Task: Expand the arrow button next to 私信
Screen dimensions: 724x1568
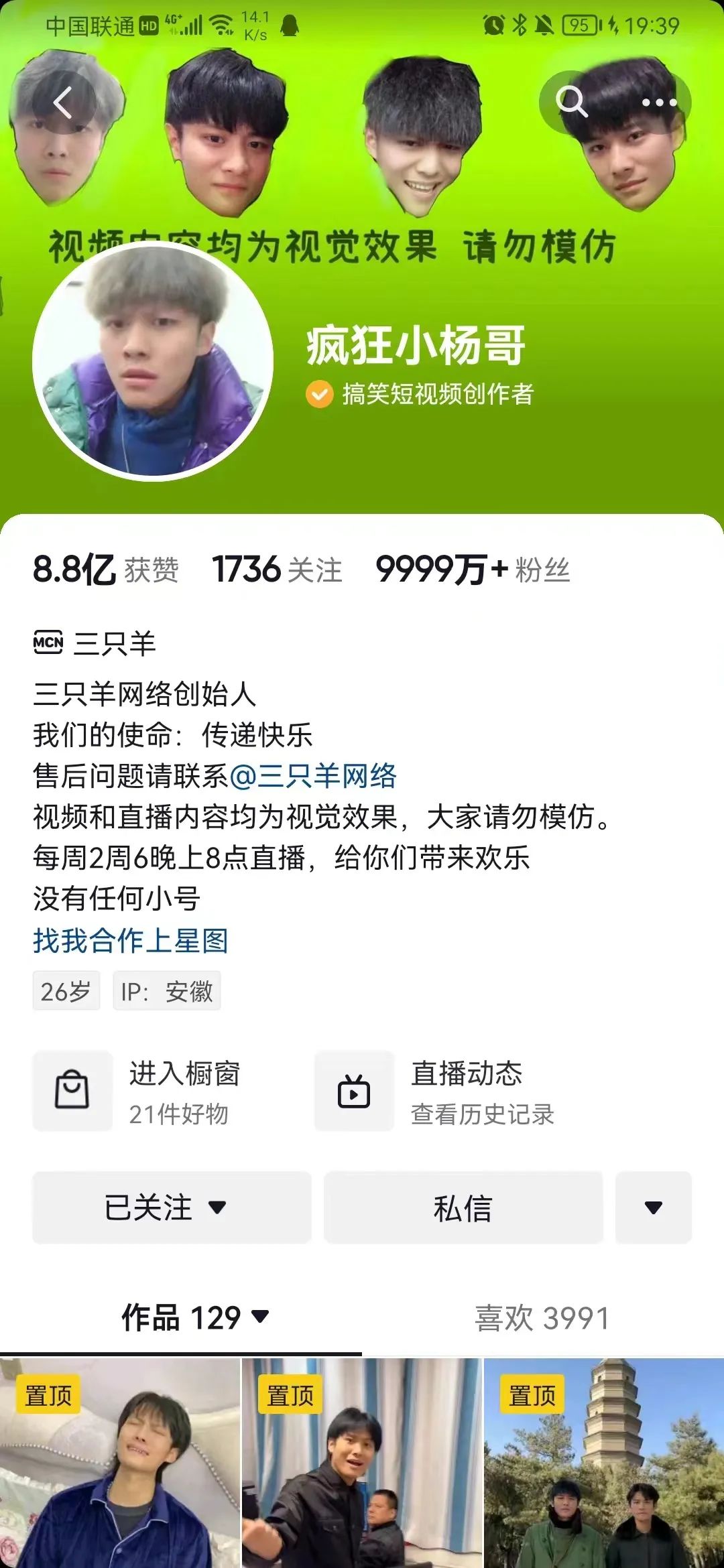Action: [x=653, y=1207]
